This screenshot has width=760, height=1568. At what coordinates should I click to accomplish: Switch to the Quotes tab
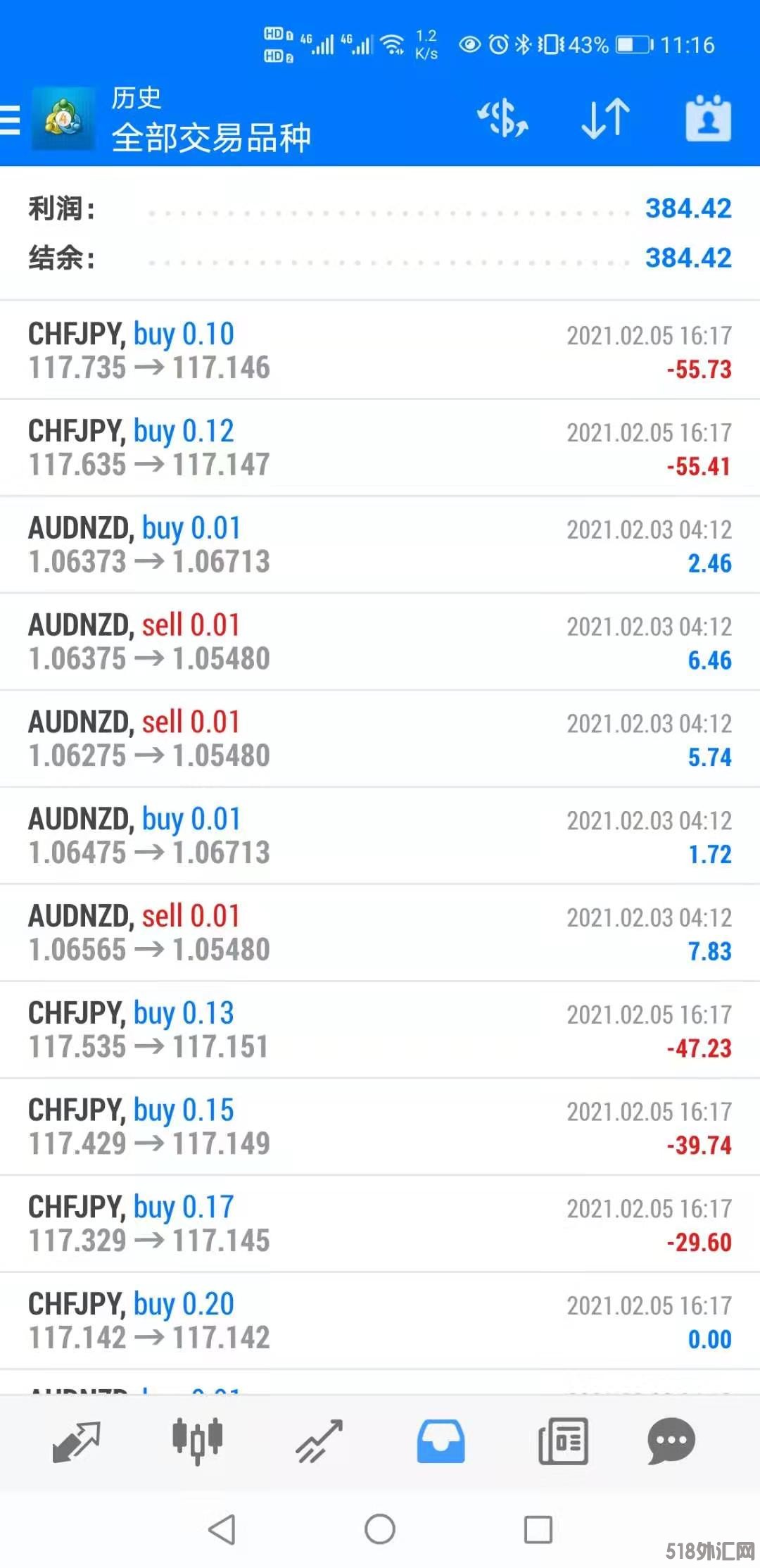coord(76,1441)
